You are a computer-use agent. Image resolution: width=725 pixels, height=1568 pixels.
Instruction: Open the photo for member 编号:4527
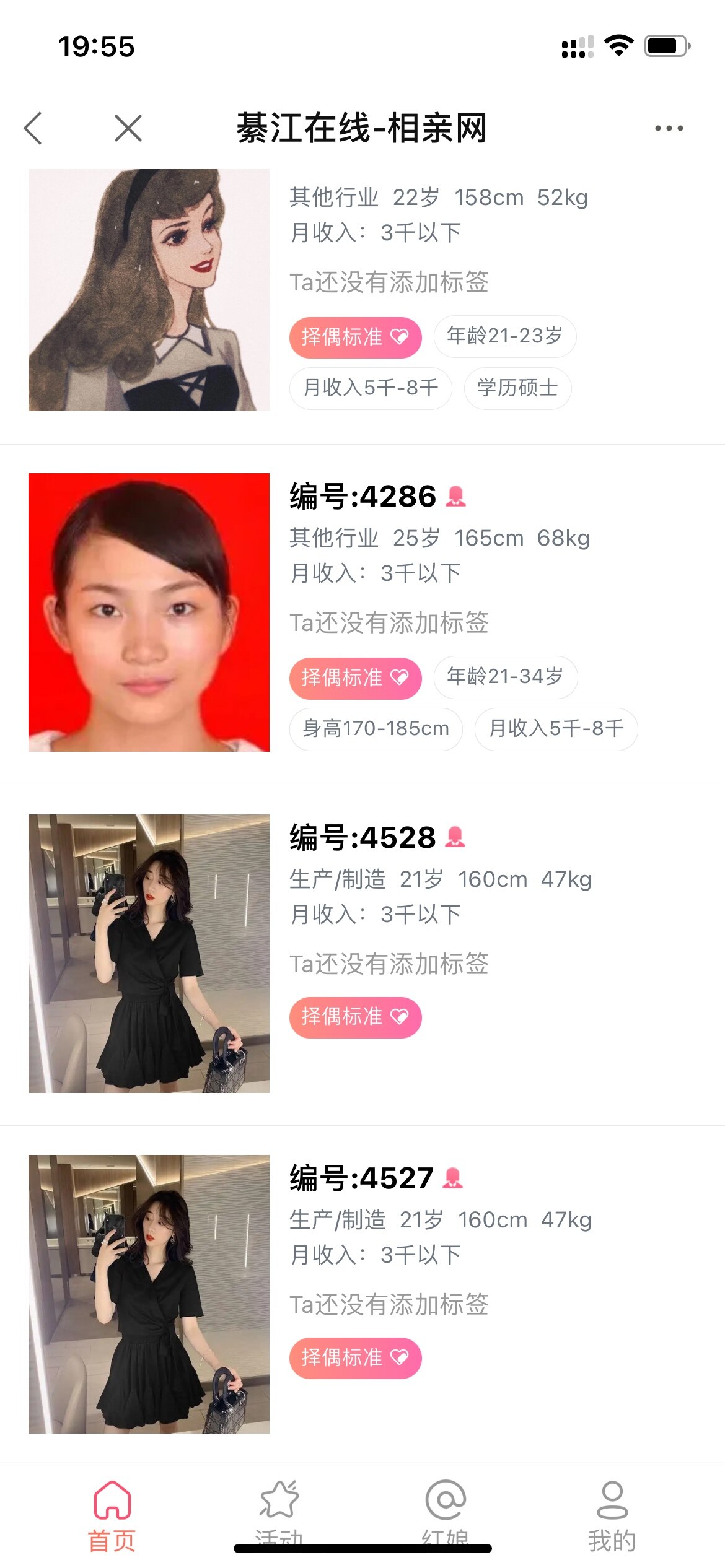[x=149, y=1294]
